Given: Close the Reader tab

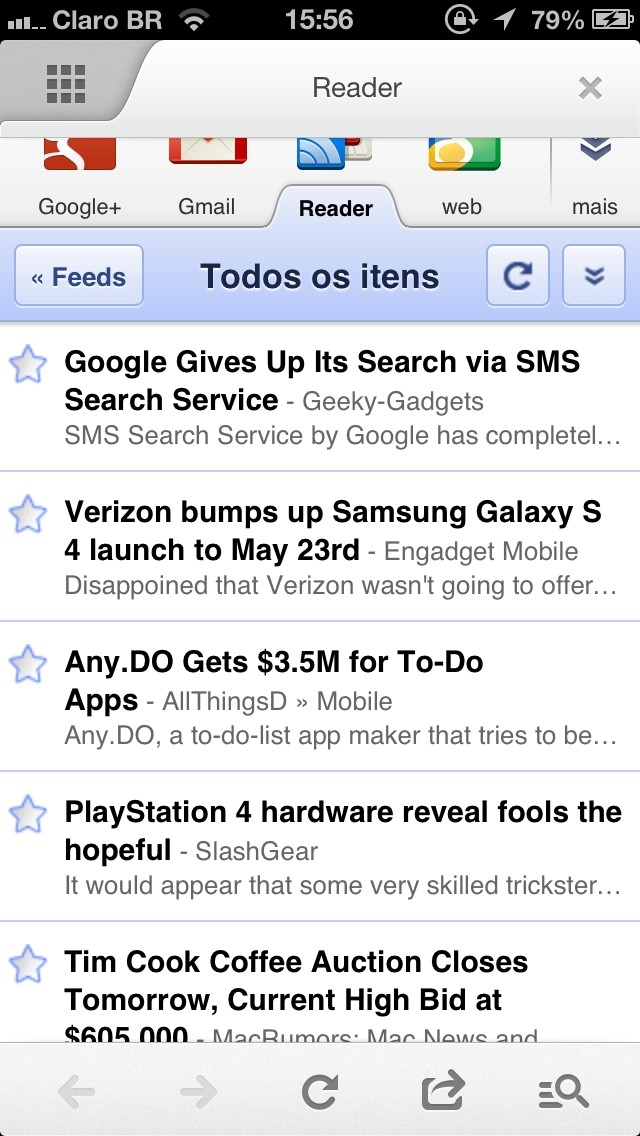Looking at the screenshot, I should [x=590, y=88].
